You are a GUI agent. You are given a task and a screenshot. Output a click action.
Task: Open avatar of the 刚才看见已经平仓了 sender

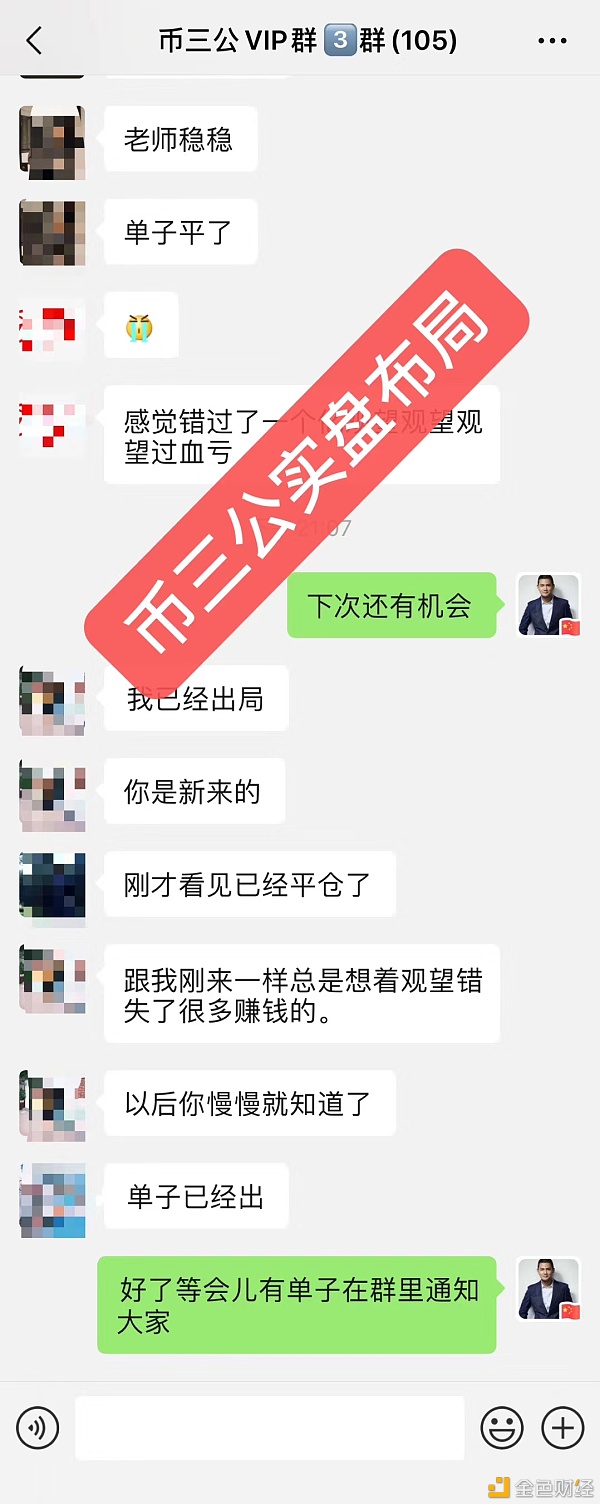(x=52, y=885)
